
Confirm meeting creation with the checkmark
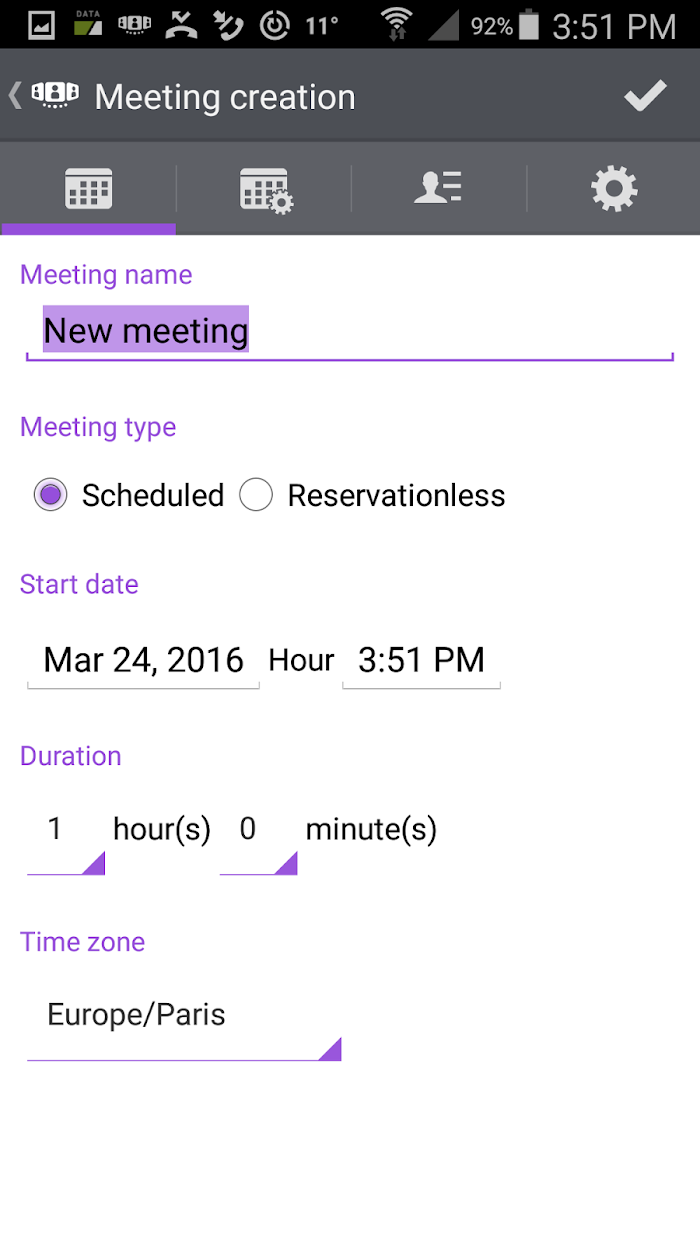point(645,96)
